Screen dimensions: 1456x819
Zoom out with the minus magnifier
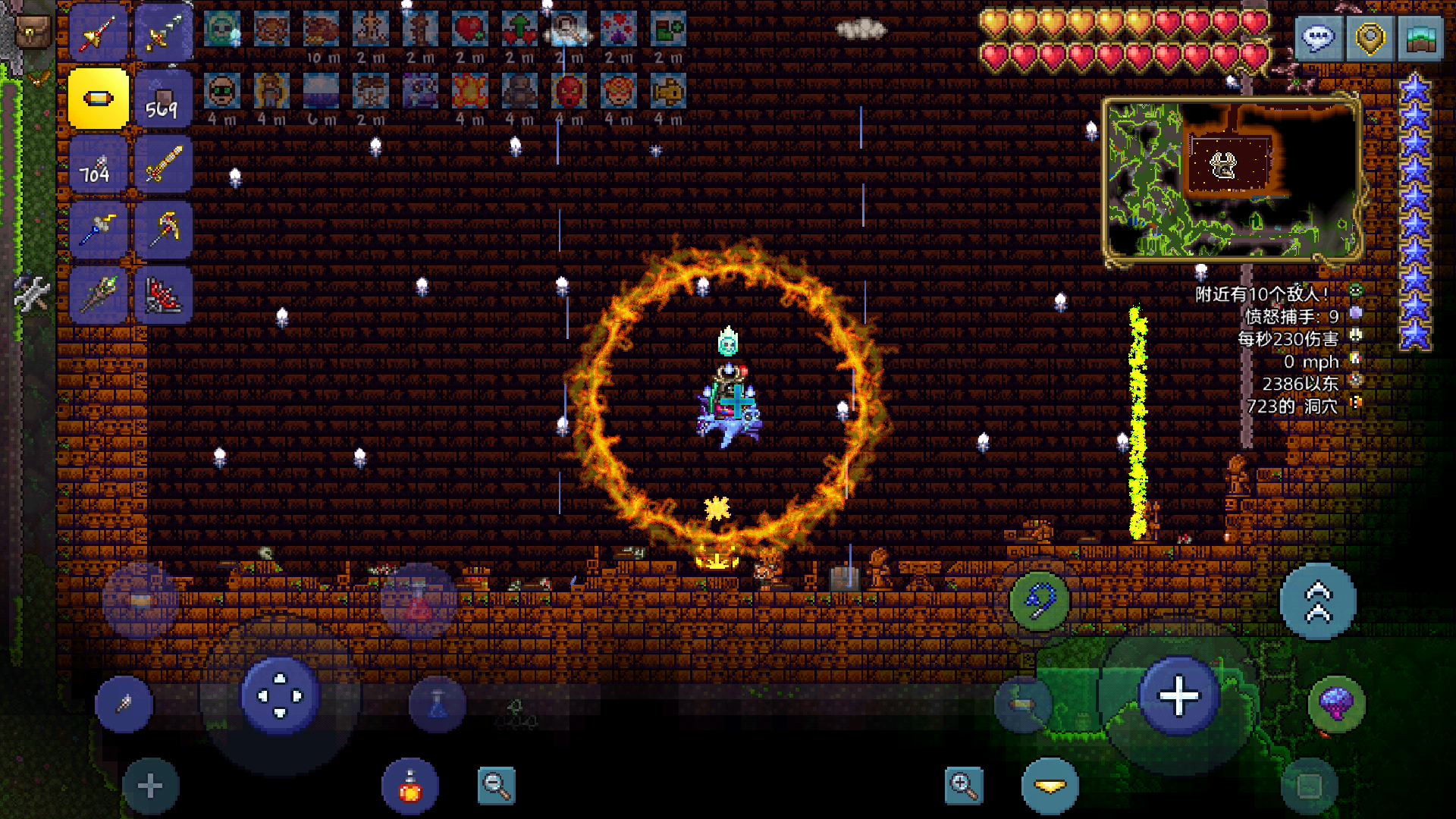click(497, 786)
